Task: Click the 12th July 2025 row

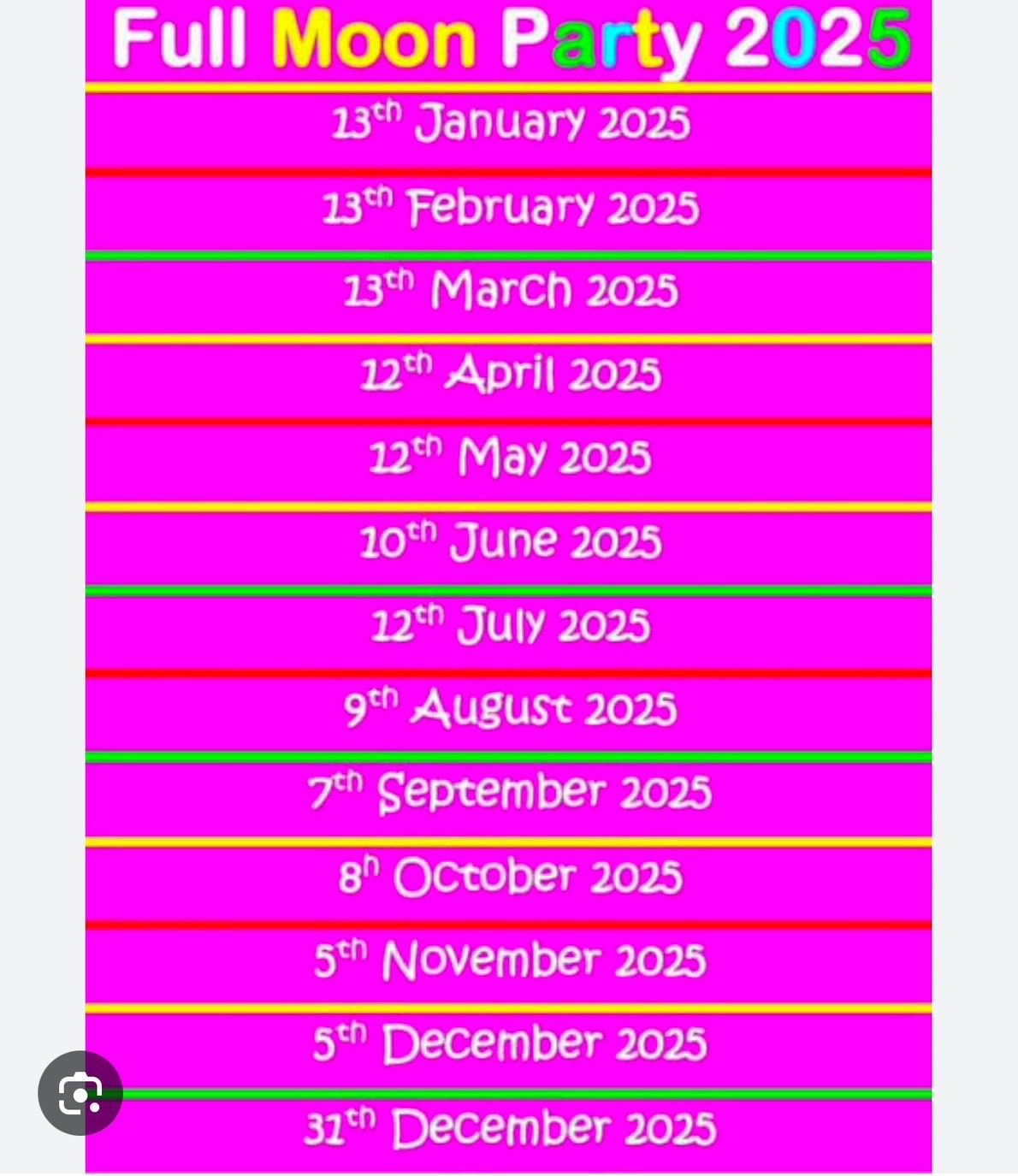Action: click(509, 623)
